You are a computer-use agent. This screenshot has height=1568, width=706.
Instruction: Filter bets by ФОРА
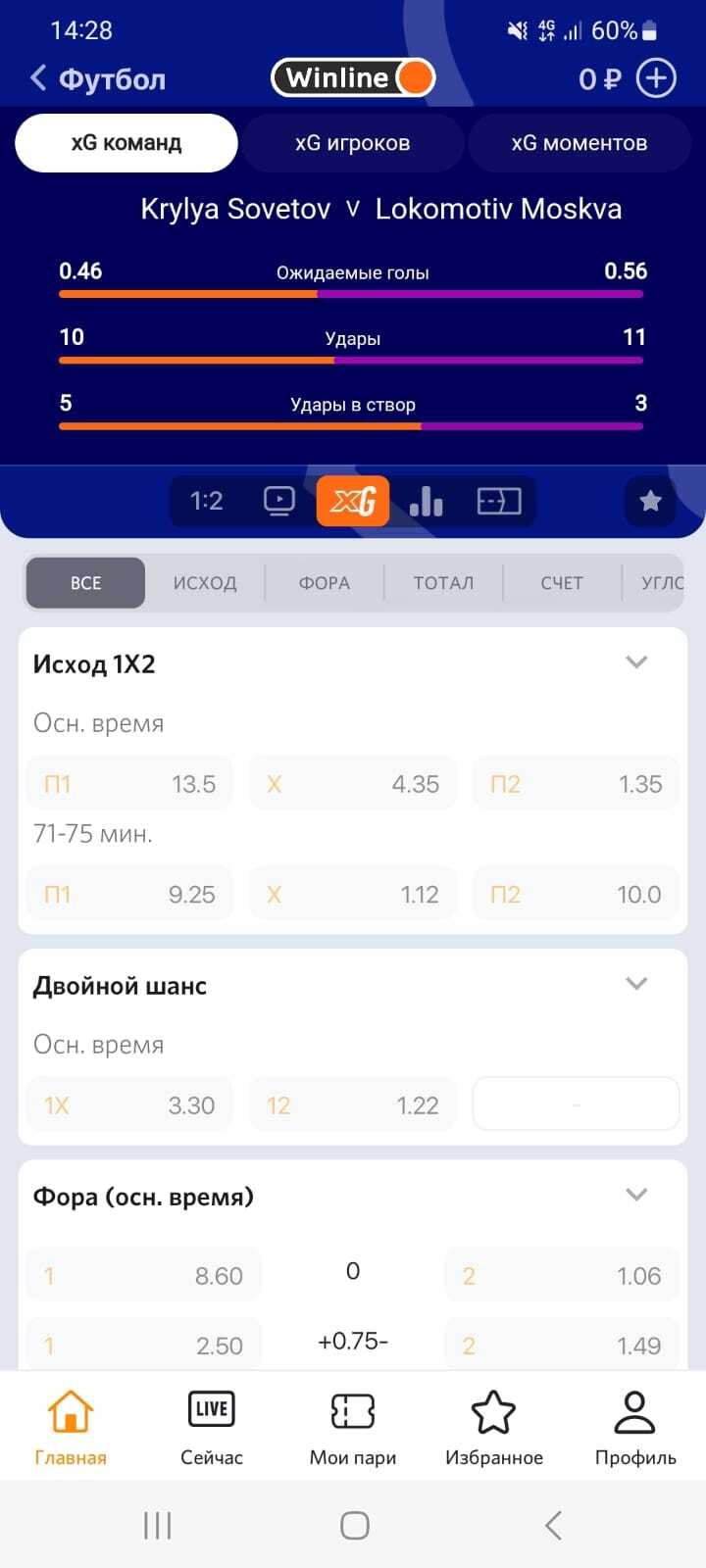coord(324,583)
